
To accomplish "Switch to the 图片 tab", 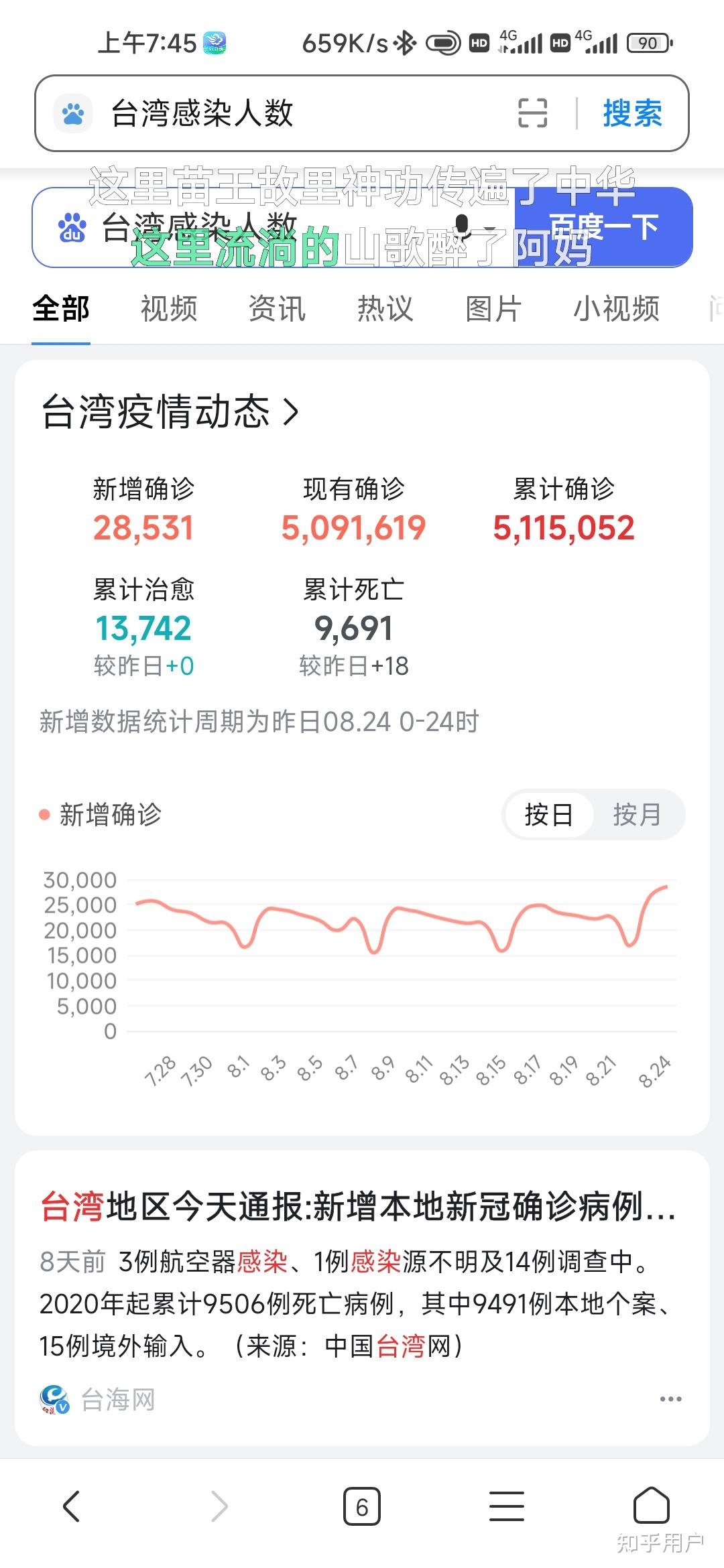I will 493,309.
